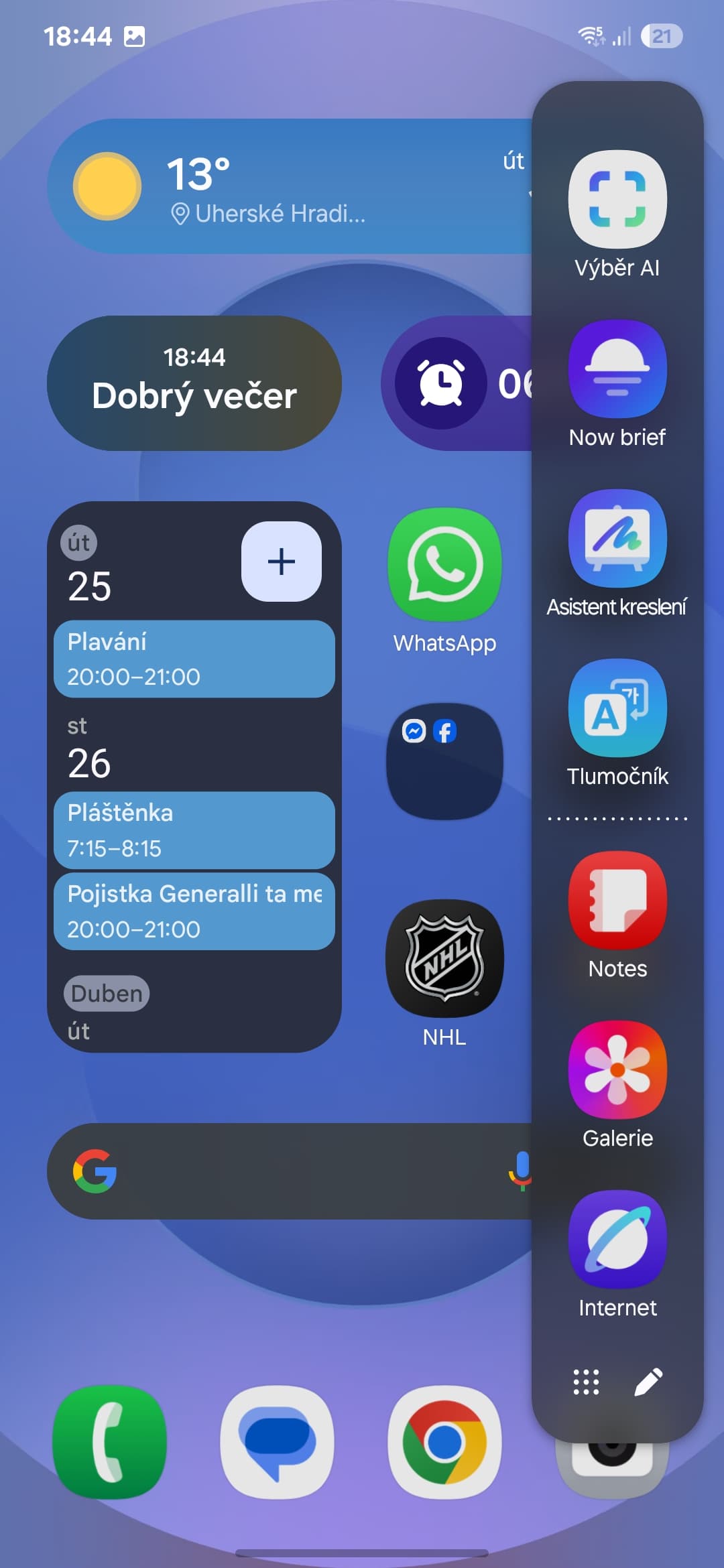Screen dimensions: 724x1568
Task: Open the Phone dialer app
Action: click(x=110, y=1442)
